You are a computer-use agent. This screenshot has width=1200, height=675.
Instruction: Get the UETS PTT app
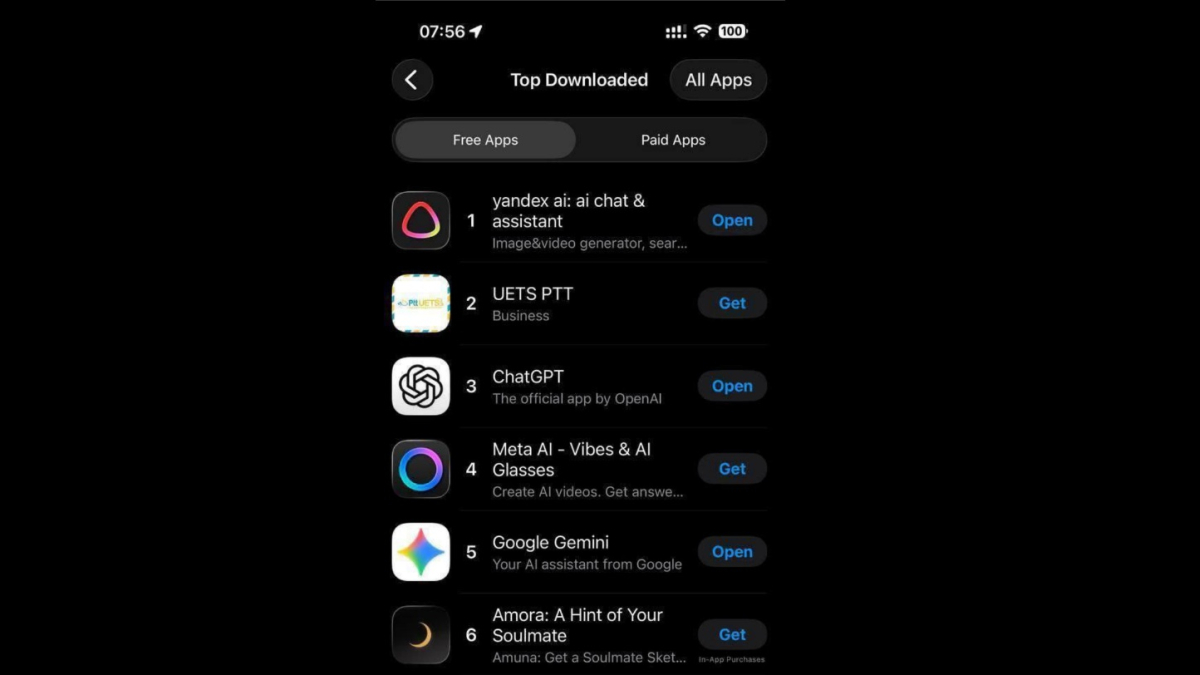[732, 303]
